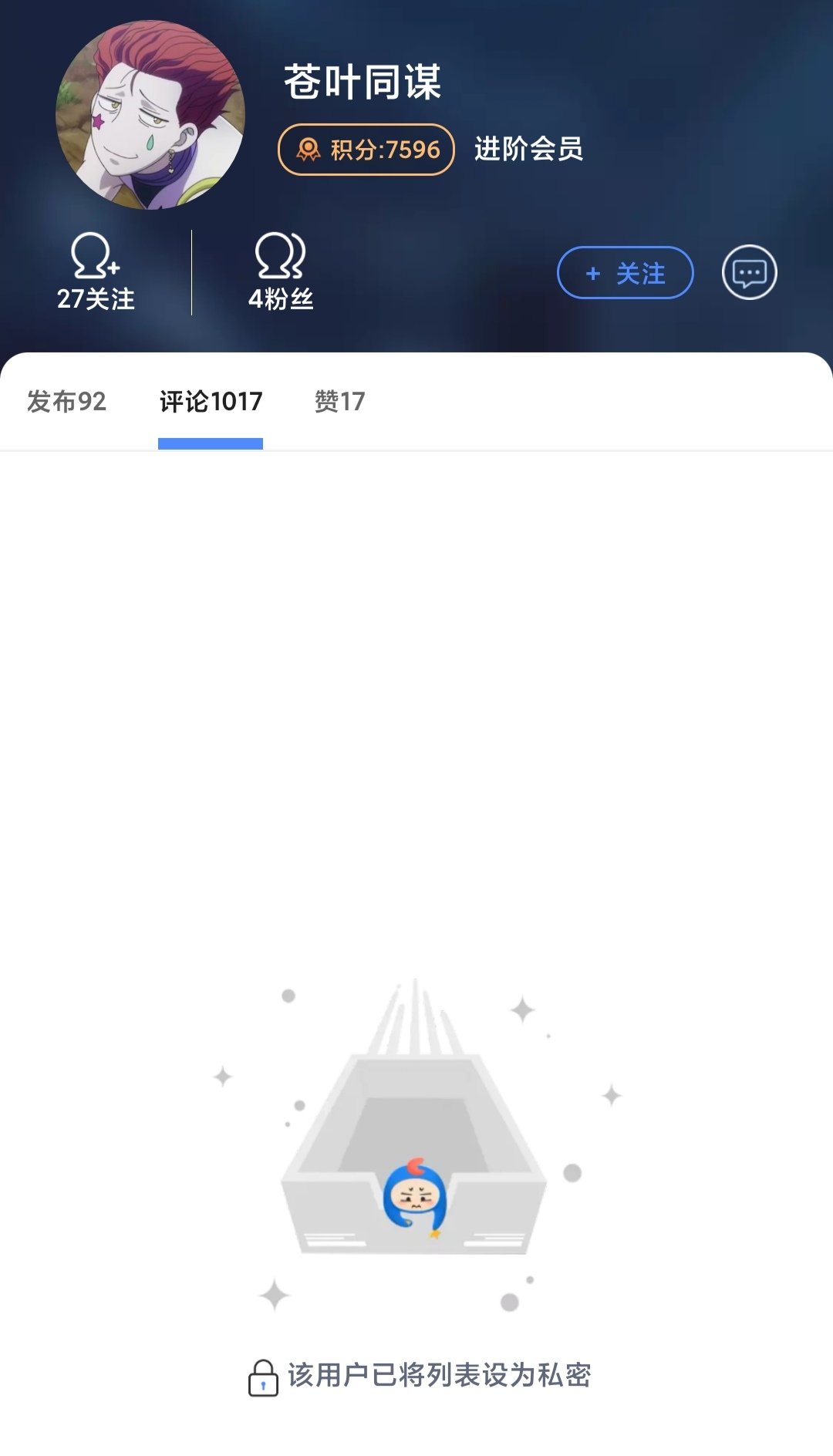Screen dimensions: 833x1456
Task: Switch to the 赞17 tab
Action: [x=339, y=401]
